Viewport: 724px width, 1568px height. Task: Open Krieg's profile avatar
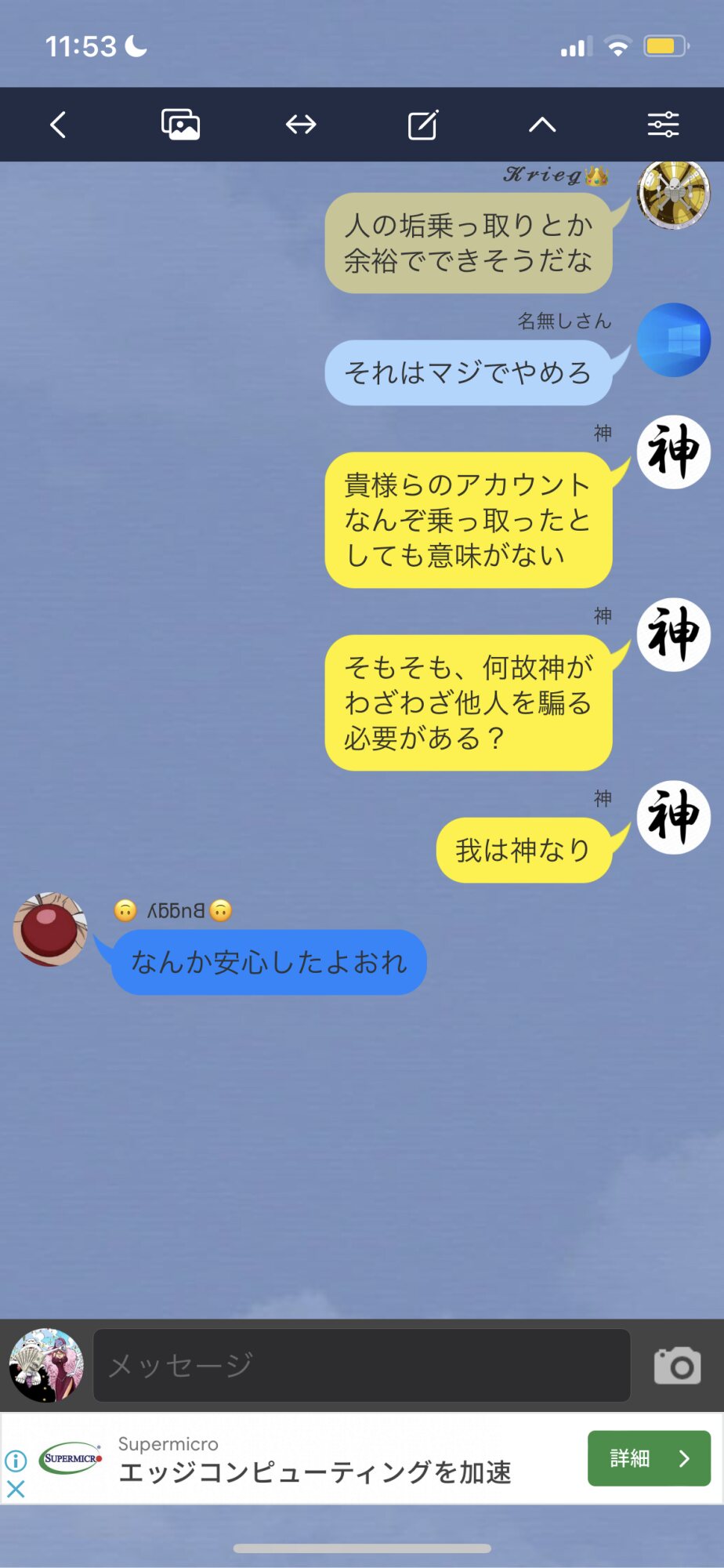coord(674,194)
